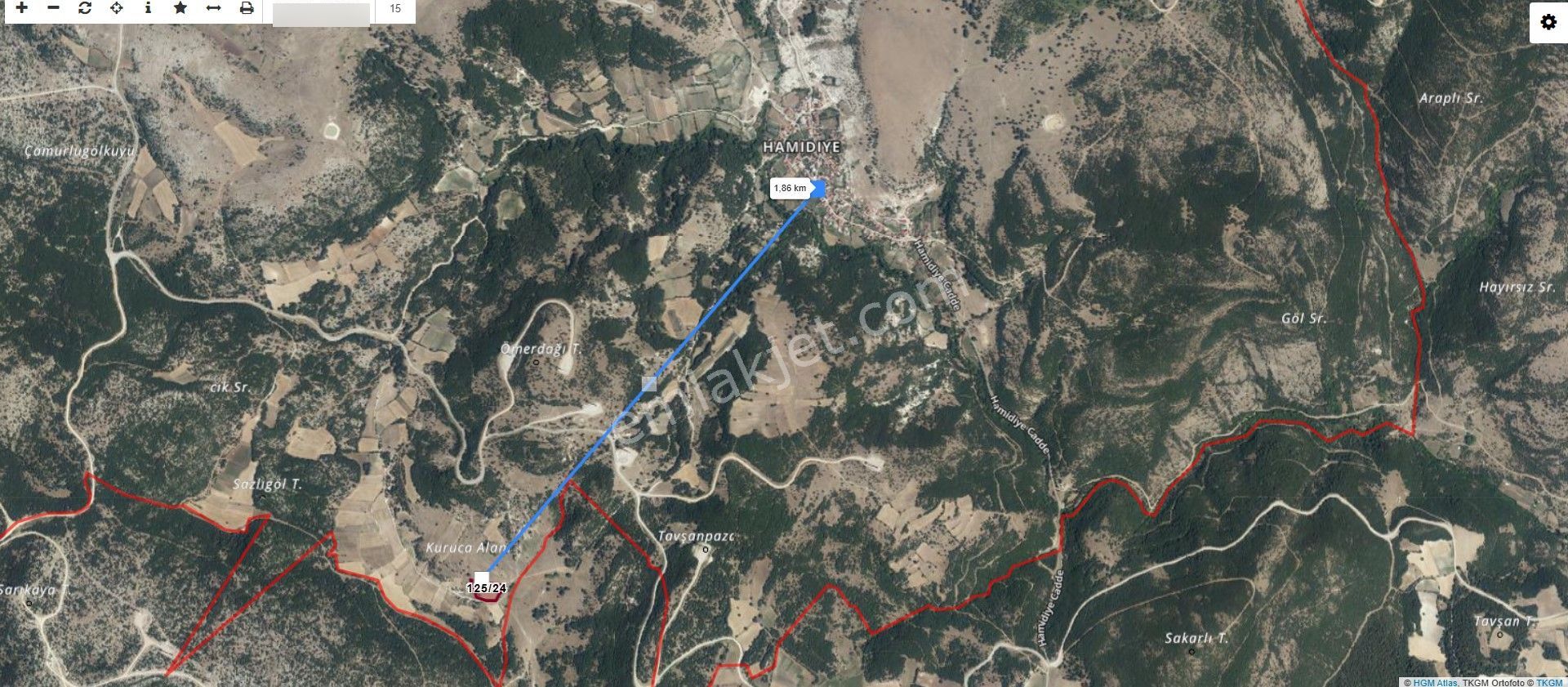Open the HGM Atlas attribution link

click(1435, 682)
